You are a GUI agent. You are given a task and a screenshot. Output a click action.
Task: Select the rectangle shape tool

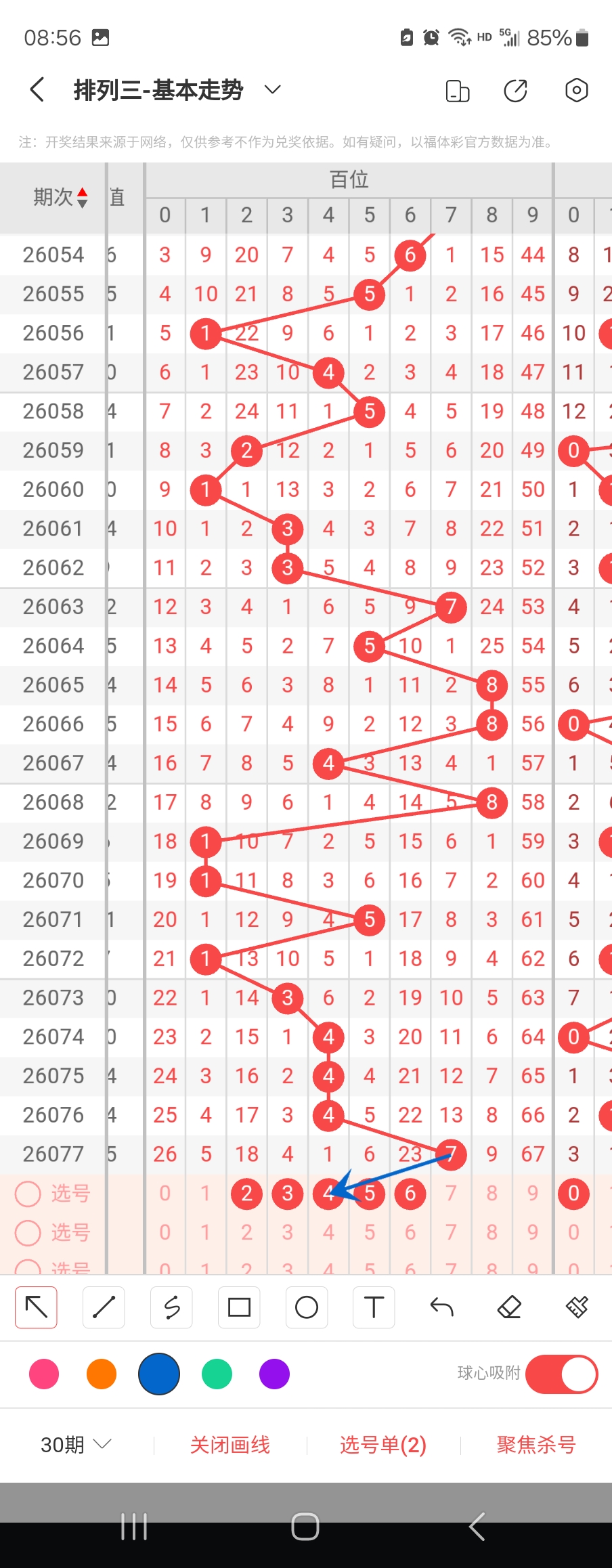point(239,1307)
